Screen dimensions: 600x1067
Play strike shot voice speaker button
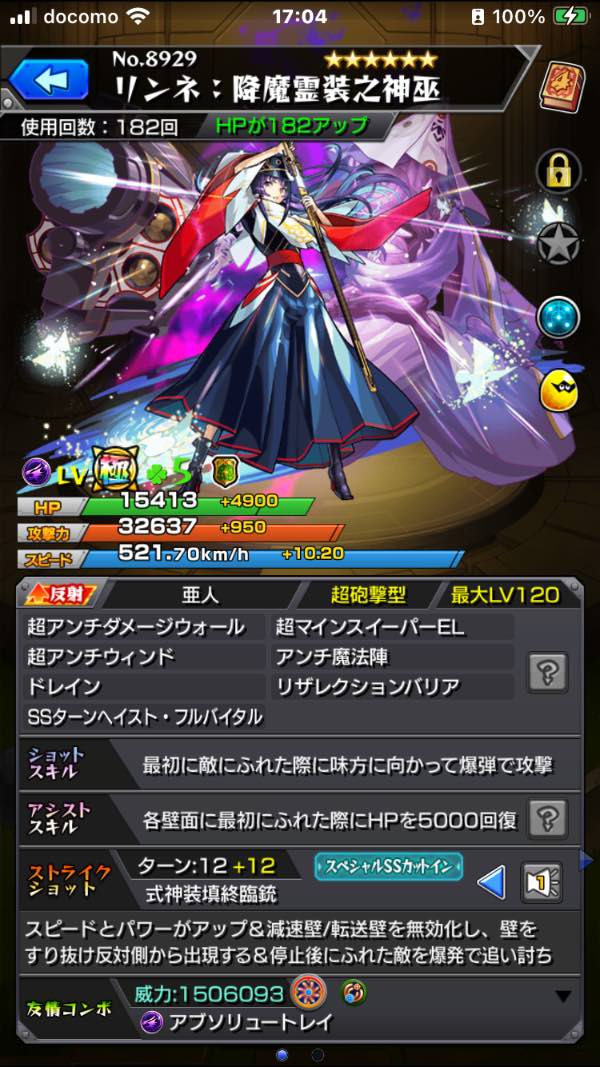point(542,883)
